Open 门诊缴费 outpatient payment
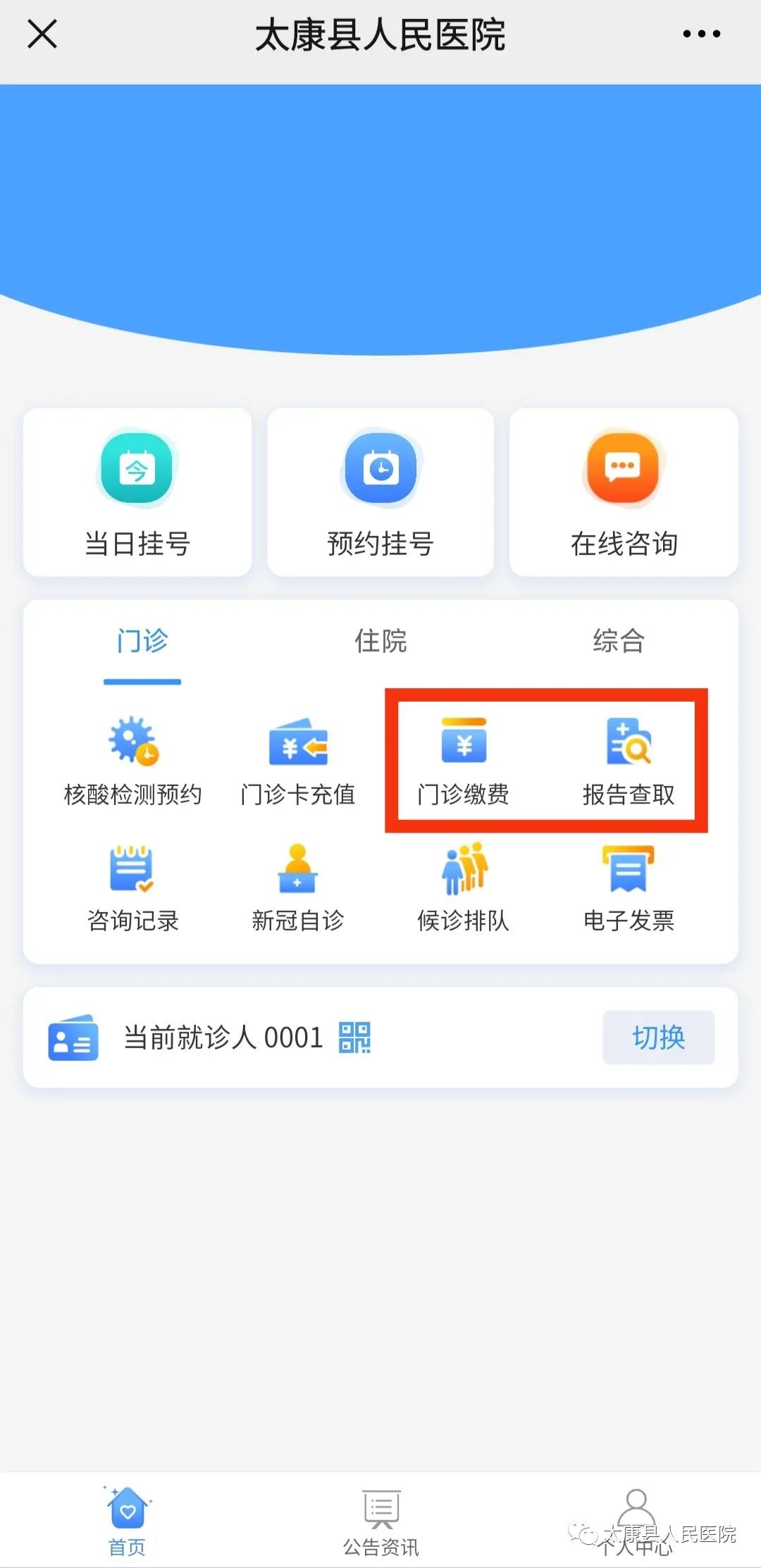This screenshot has height=1568, width=761. click(x=464, y=761)
